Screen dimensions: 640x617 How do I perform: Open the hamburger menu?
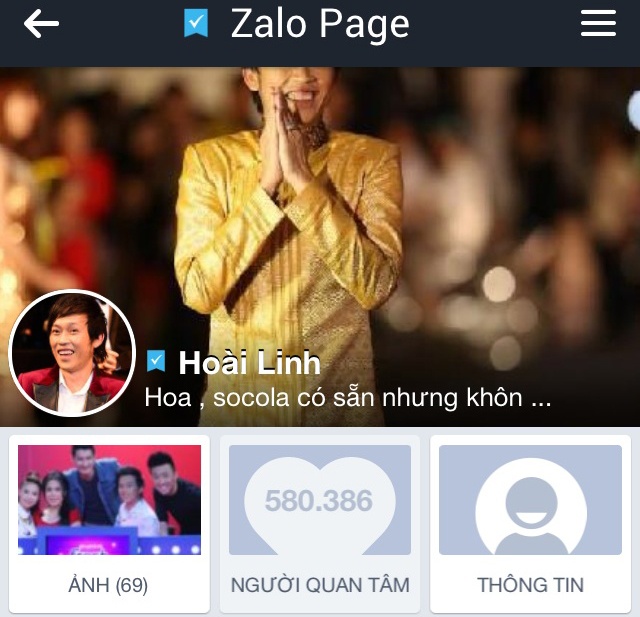(598, 24)
